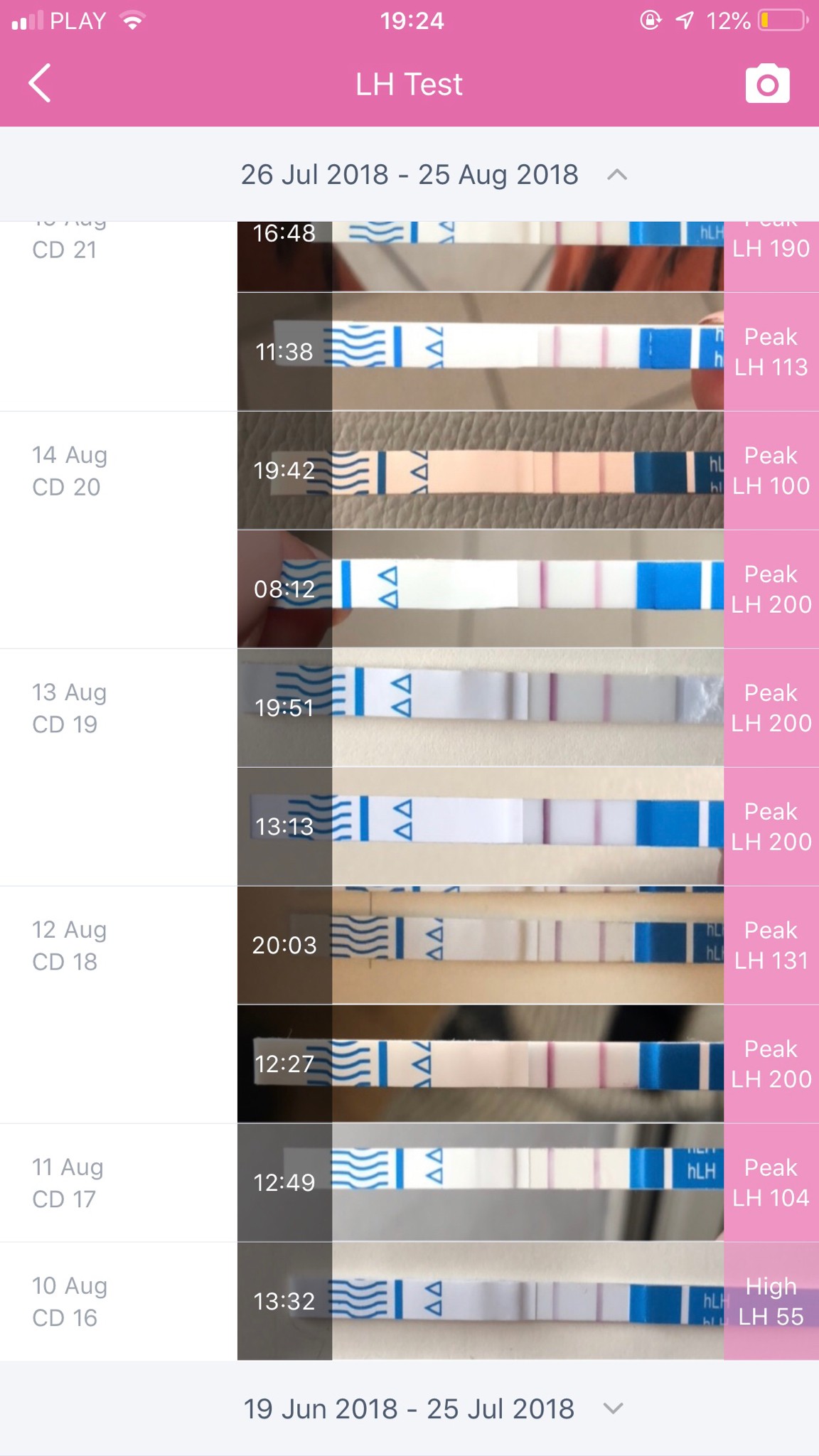Open the 16:48 test with LH 190
The width and height of the screenshot is (819, 1456).
coord(528,257)
